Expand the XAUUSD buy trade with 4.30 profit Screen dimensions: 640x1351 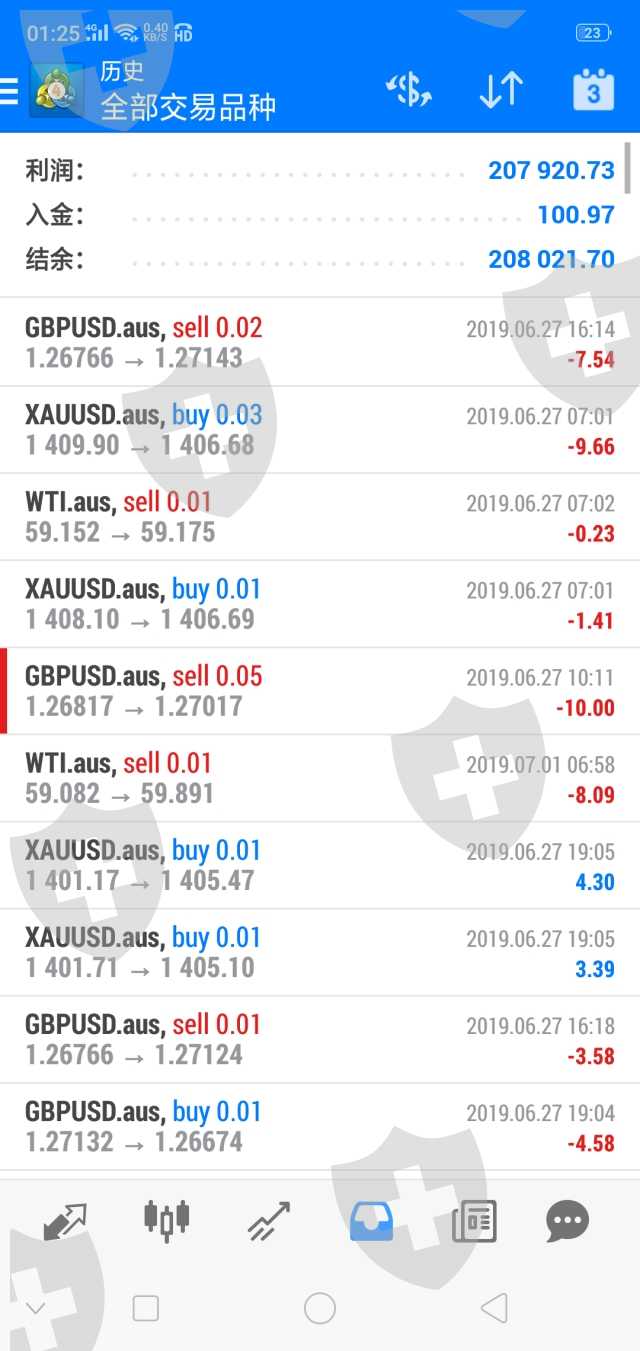tap(320, 865)
